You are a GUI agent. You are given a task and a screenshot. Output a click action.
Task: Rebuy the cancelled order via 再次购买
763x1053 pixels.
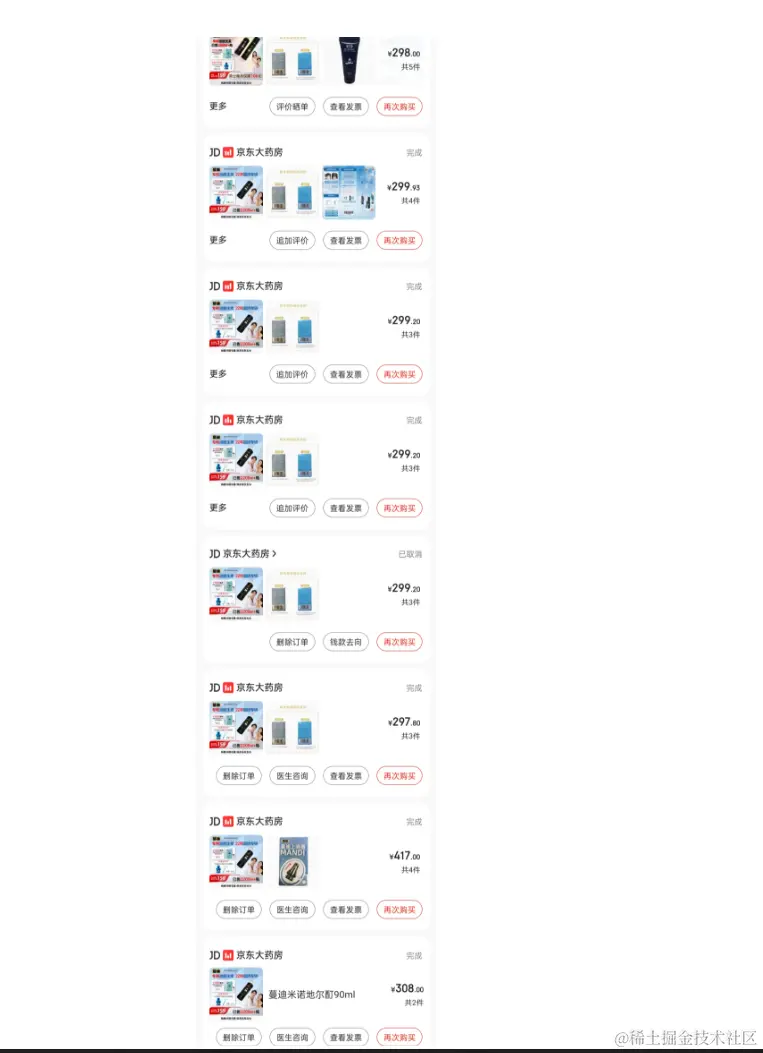click(399, 642)
